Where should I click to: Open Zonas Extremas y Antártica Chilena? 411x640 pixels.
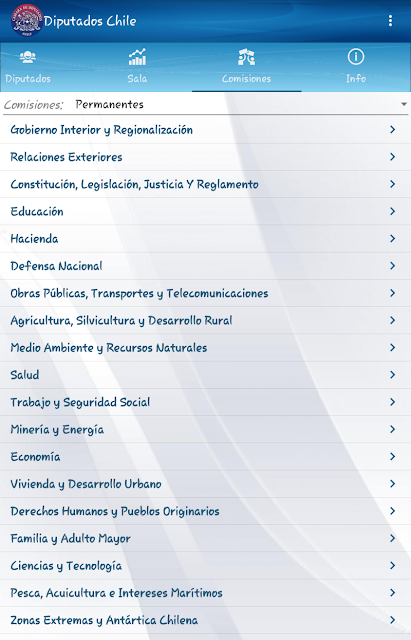205,620
